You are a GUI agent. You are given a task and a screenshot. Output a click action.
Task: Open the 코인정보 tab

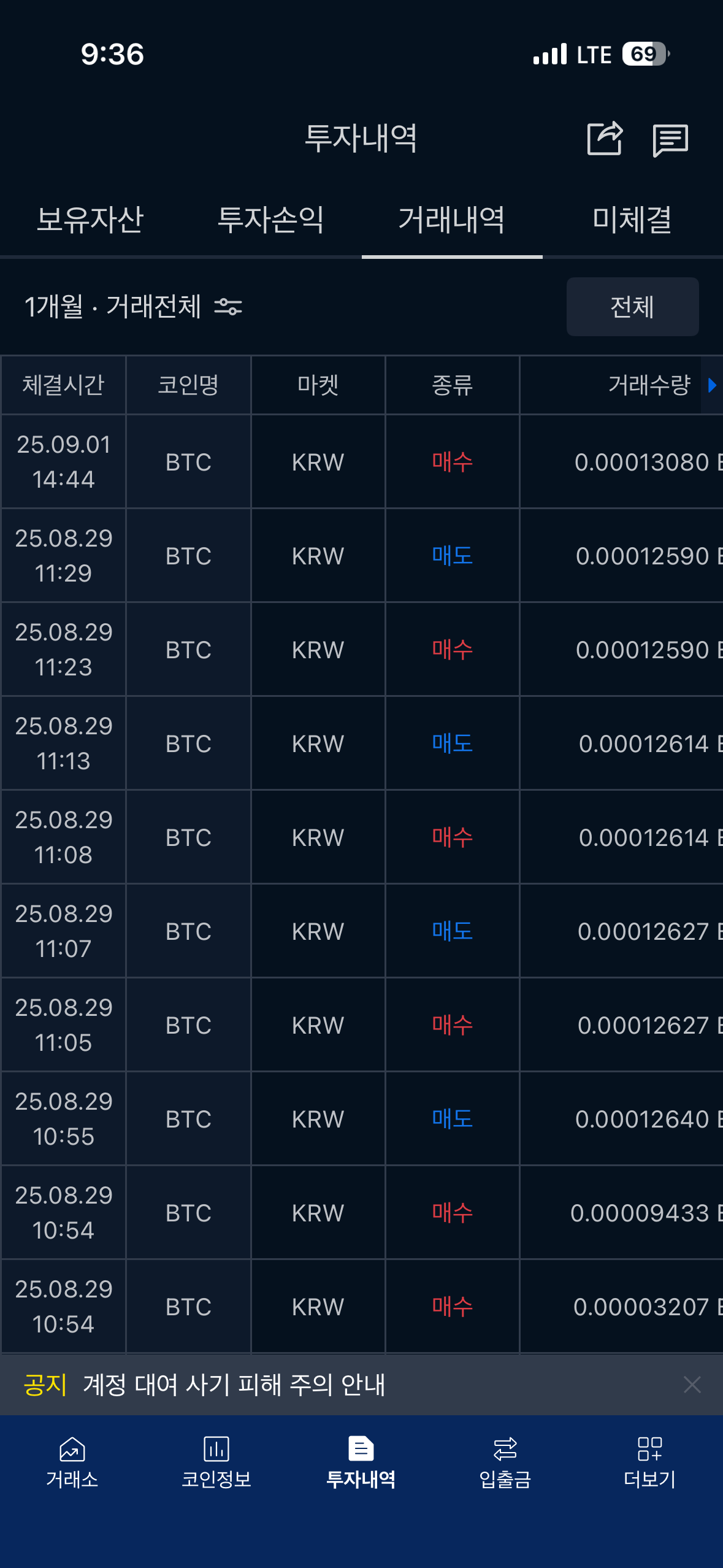[216, 1462]
